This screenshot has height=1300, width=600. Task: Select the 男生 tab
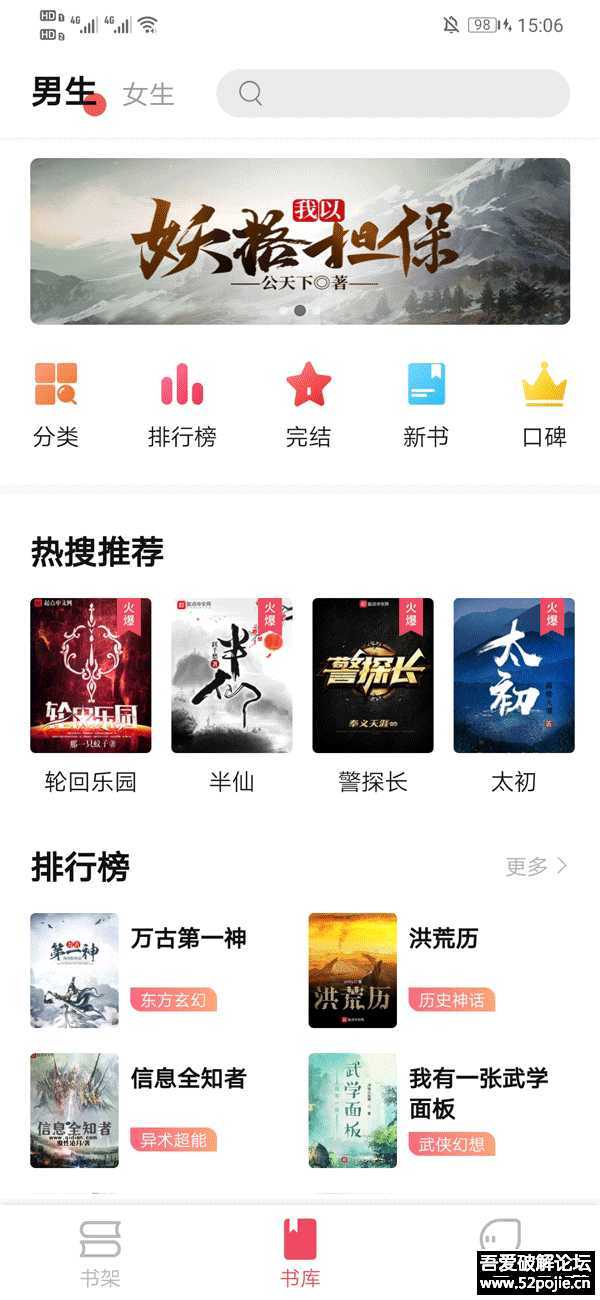pyautogui.click(x=62, y=93)
